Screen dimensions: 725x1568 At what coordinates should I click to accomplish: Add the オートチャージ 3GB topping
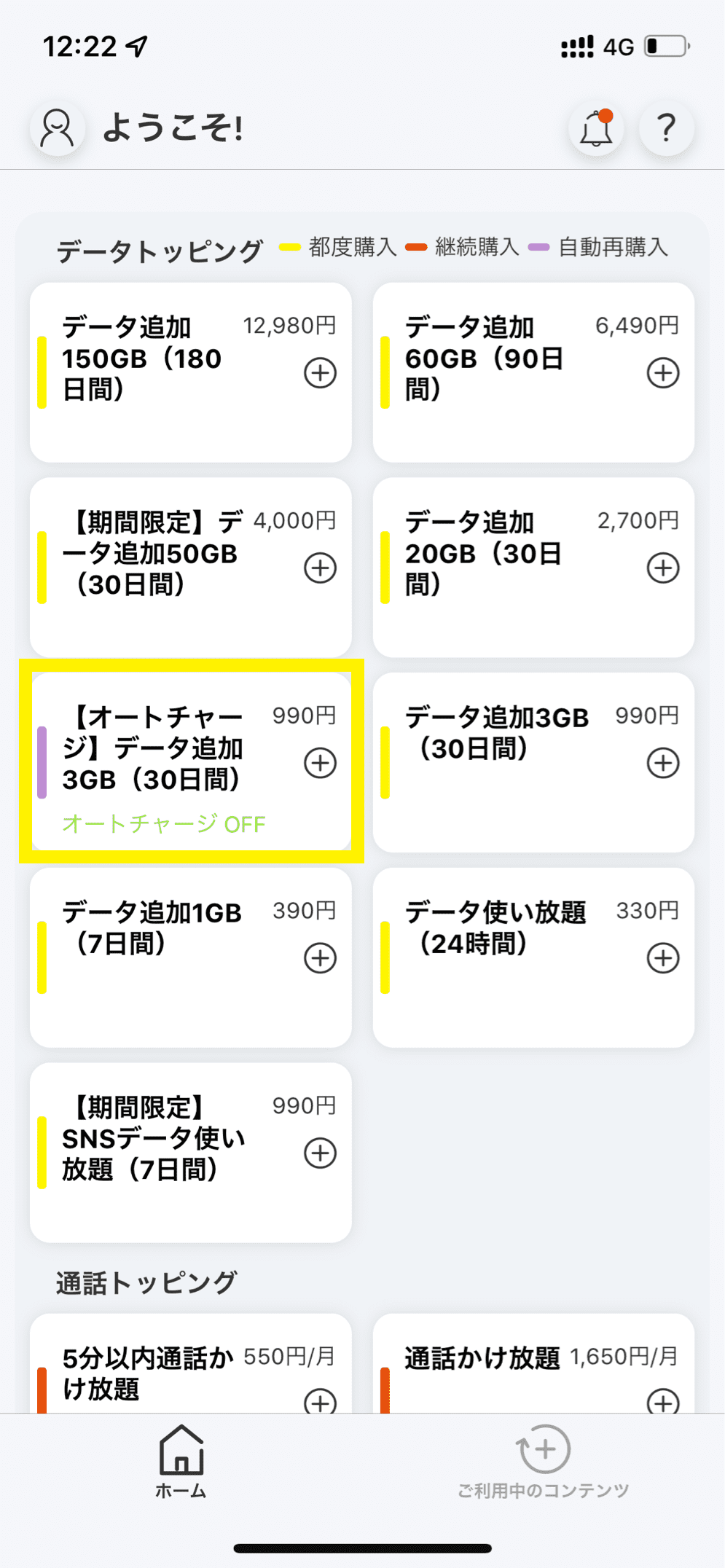320,763
